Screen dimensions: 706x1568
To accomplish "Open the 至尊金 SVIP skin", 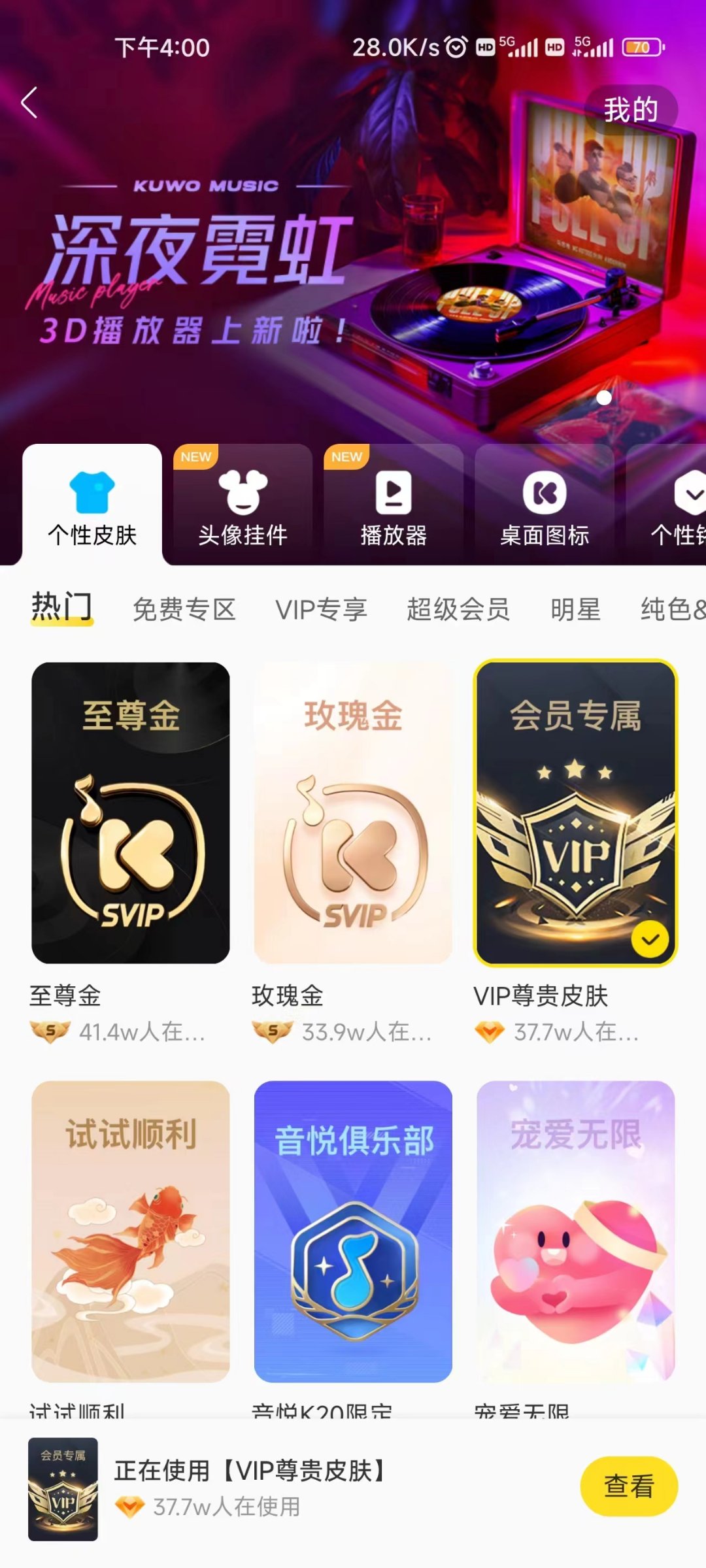I will pyautogui.click(x=131, y=812).
